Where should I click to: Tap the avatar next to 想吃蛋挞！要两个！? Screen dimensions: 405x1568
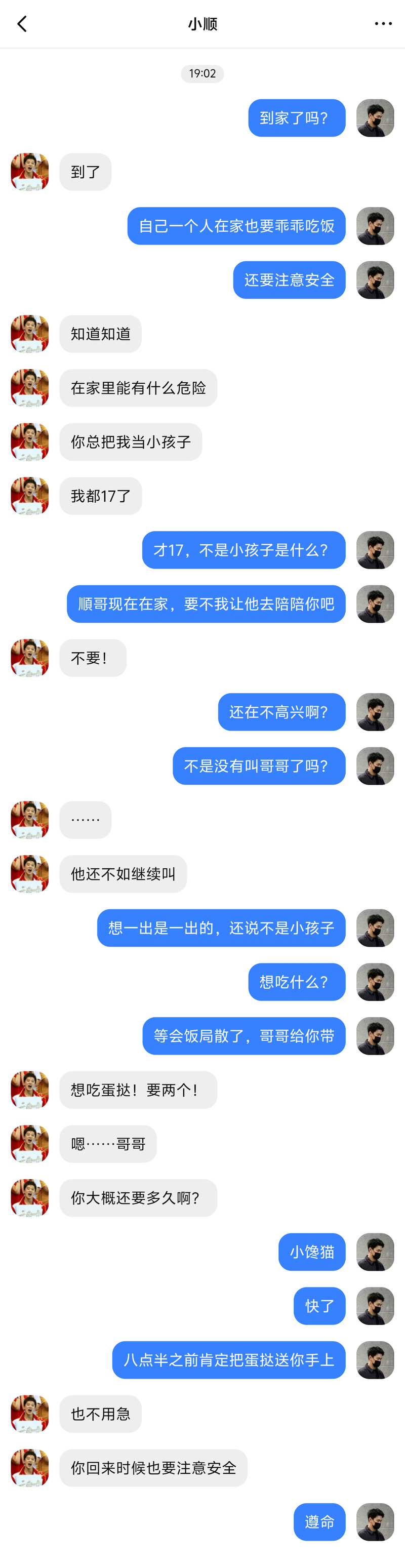[30, 1090]
